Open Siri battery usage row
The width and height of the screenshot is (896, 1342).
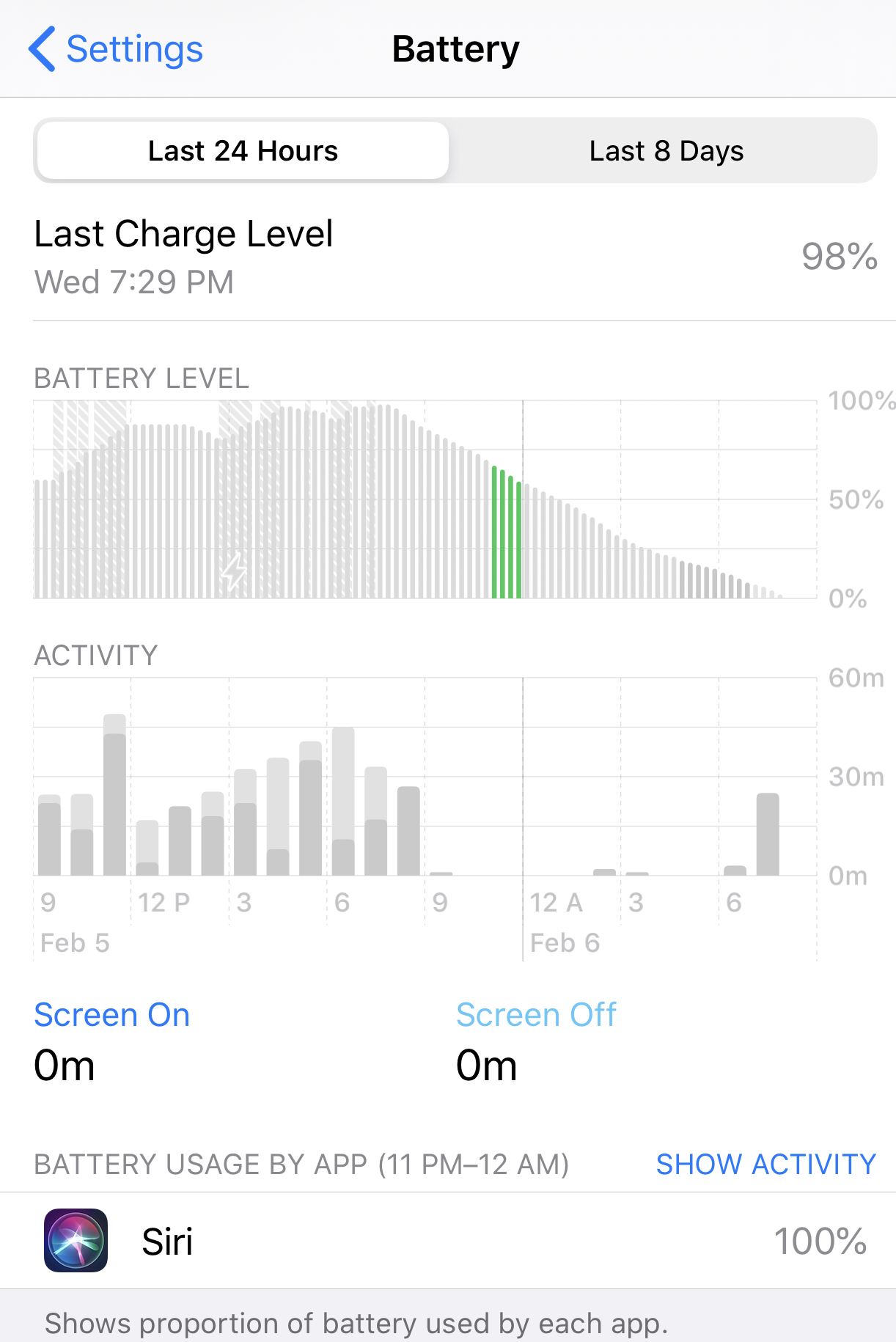[448, 1241]
